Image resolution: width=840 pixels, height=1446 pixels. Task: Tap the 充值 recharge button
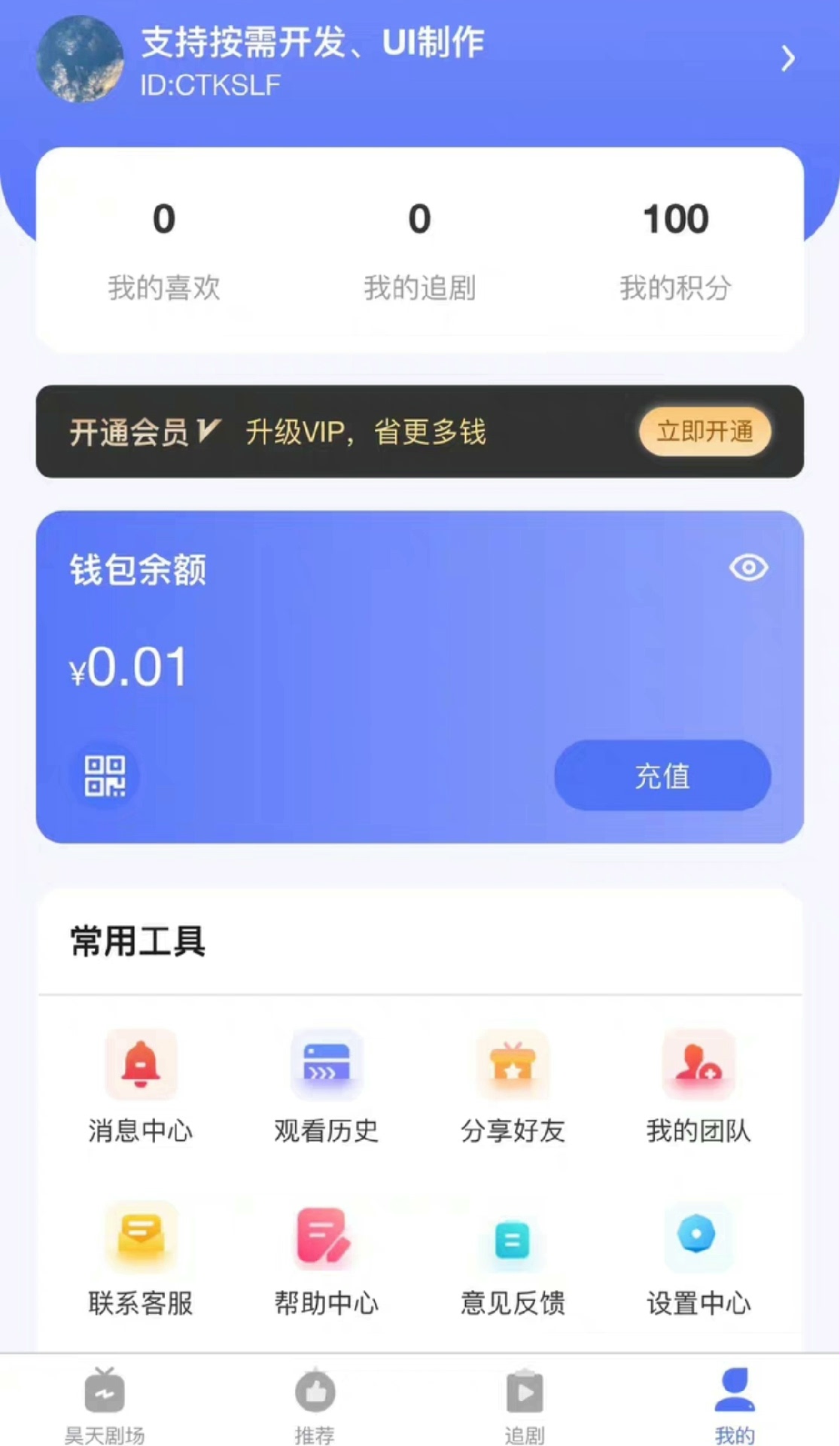(662, 776)
